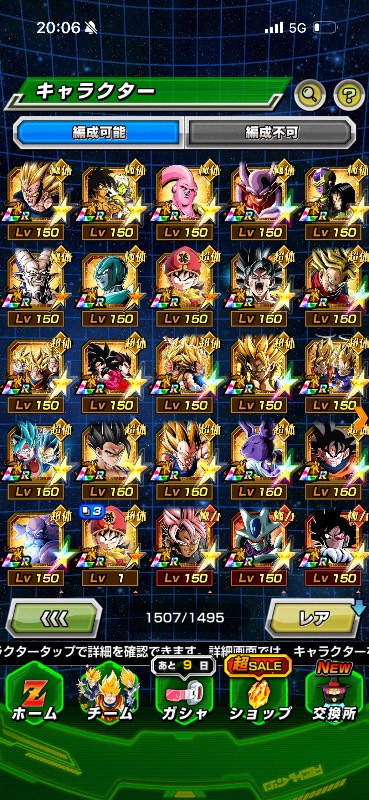369x800 pixels.
Task: Open the magnifying glass search icon
Action: [310, 94]
